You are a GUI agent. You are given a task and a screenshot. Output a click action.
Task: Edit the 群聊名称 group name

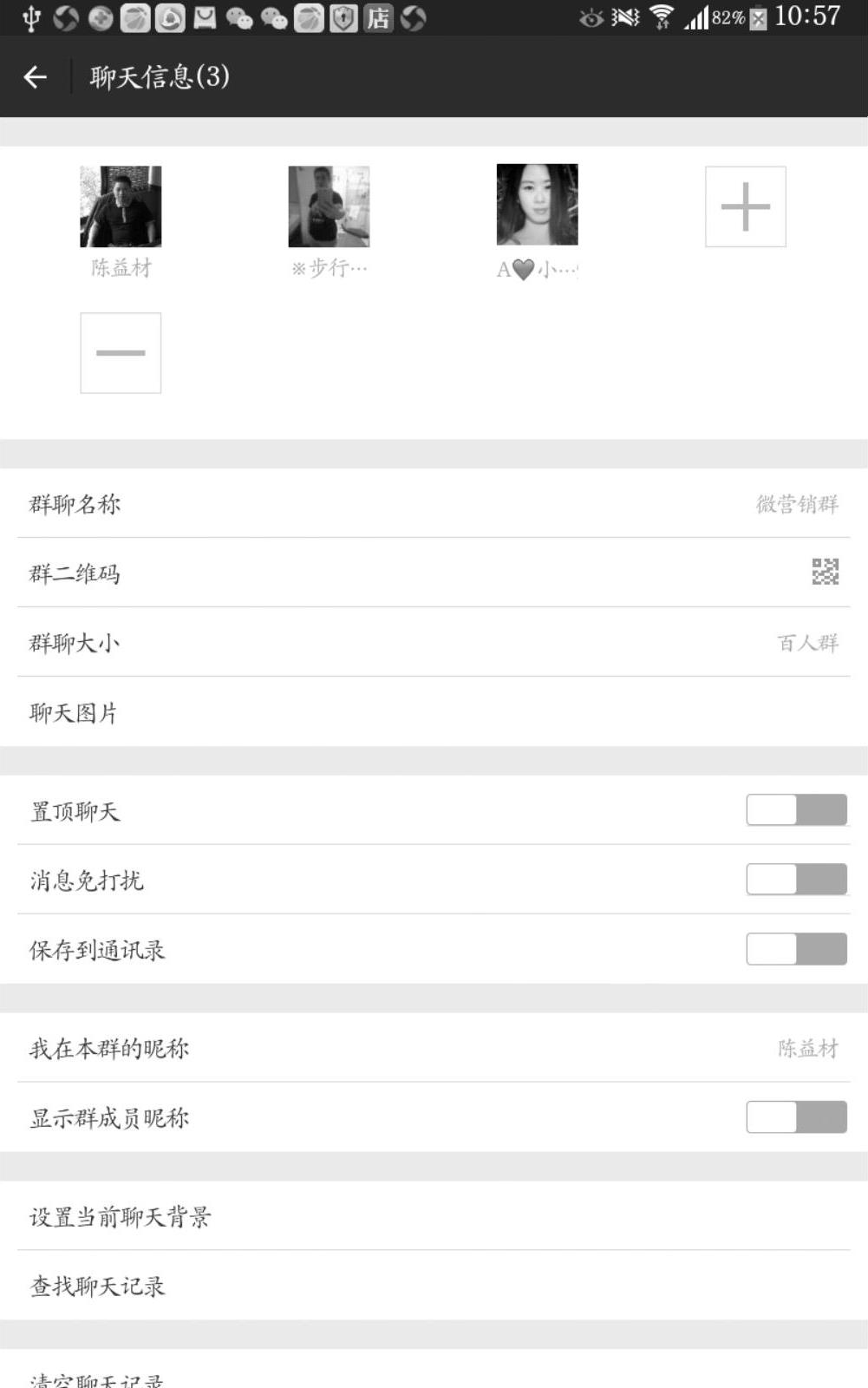434,504
